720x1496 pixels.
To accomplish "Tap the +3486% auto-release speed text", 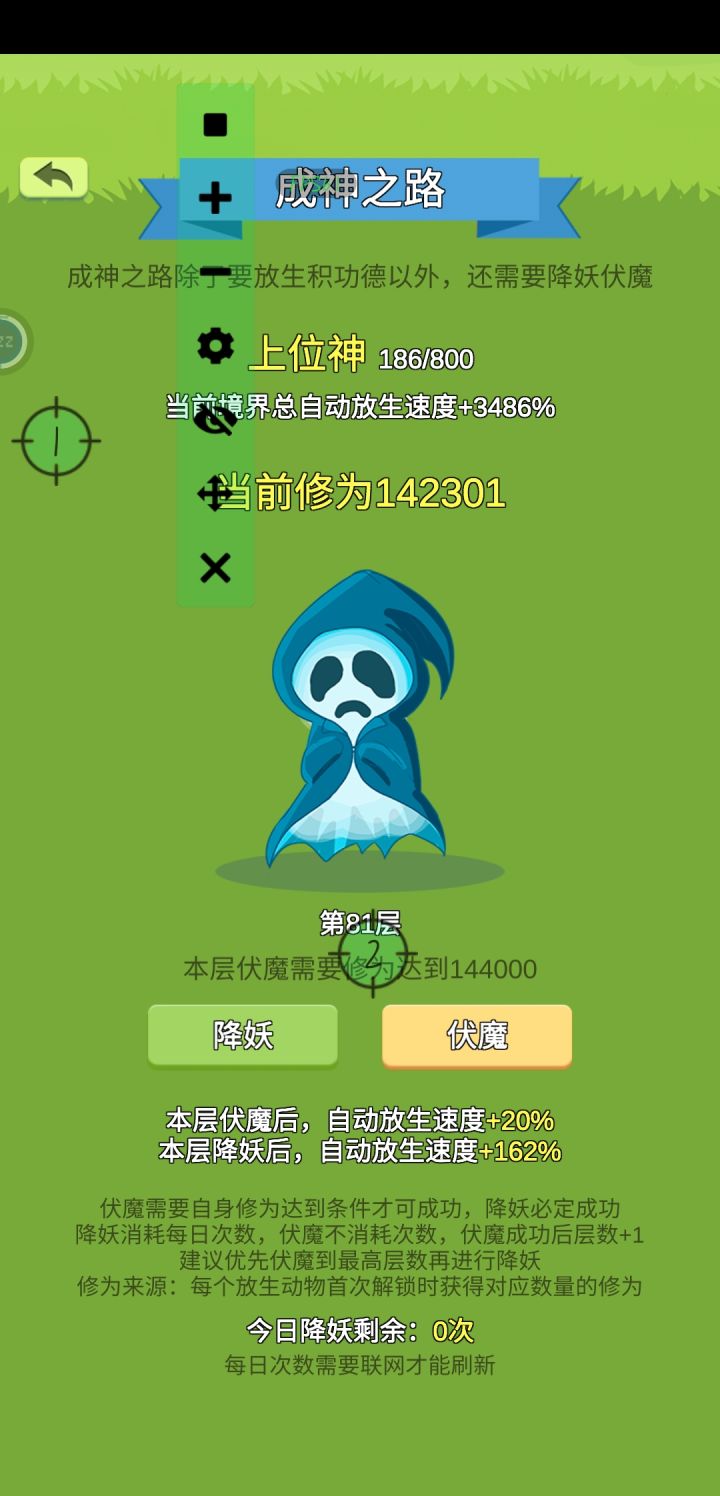I will [x=360, y=407].
